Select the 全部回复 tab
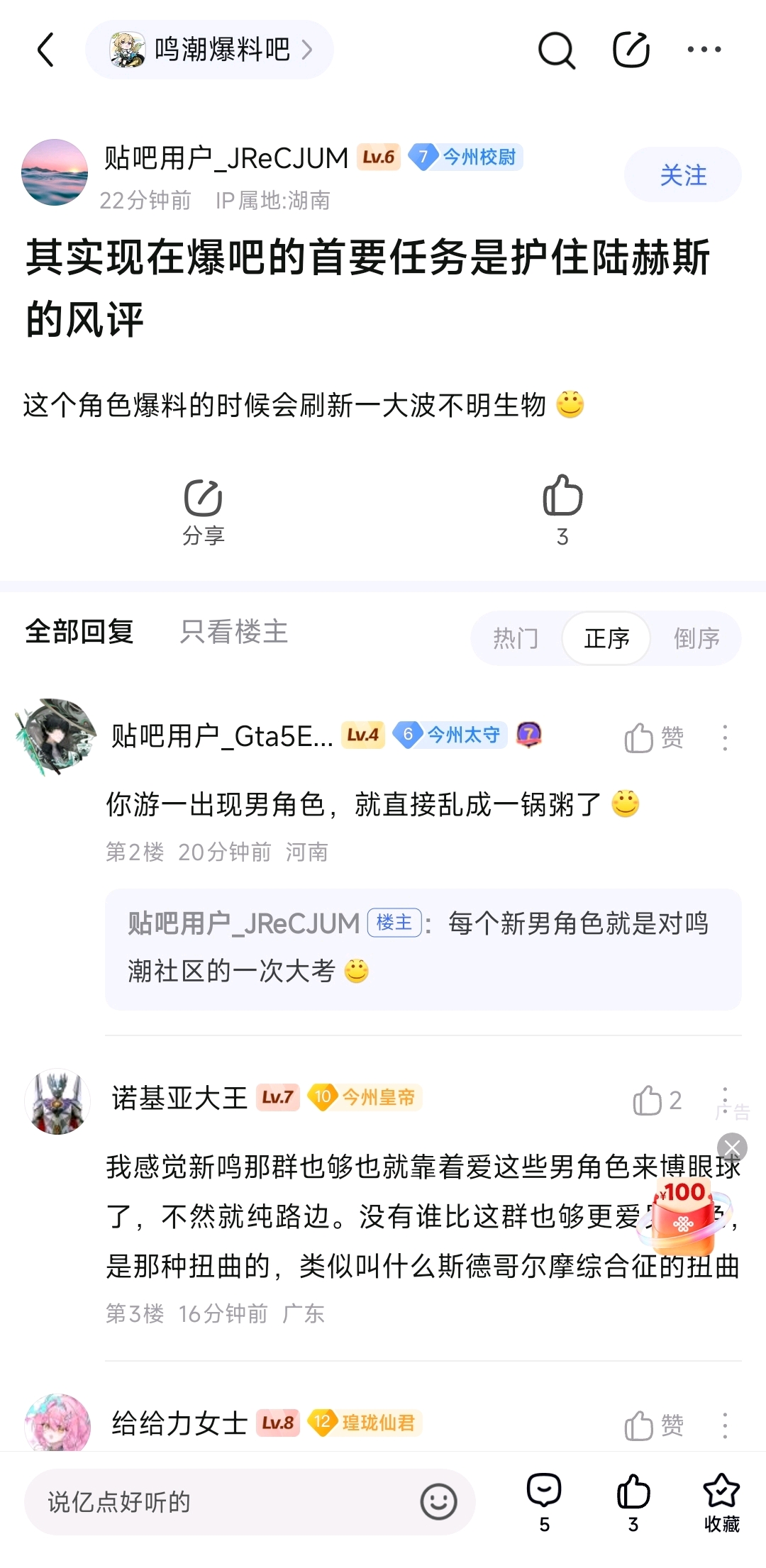This screenshot has width=766, height=1568. click(79, 632)
